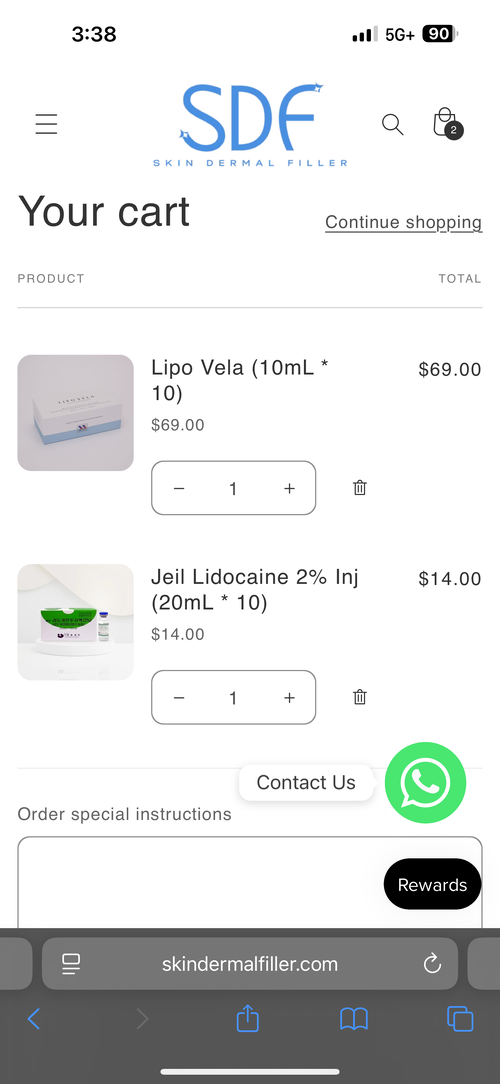
Task: Open the shopping bag cart icon
Action: (447, 124)
